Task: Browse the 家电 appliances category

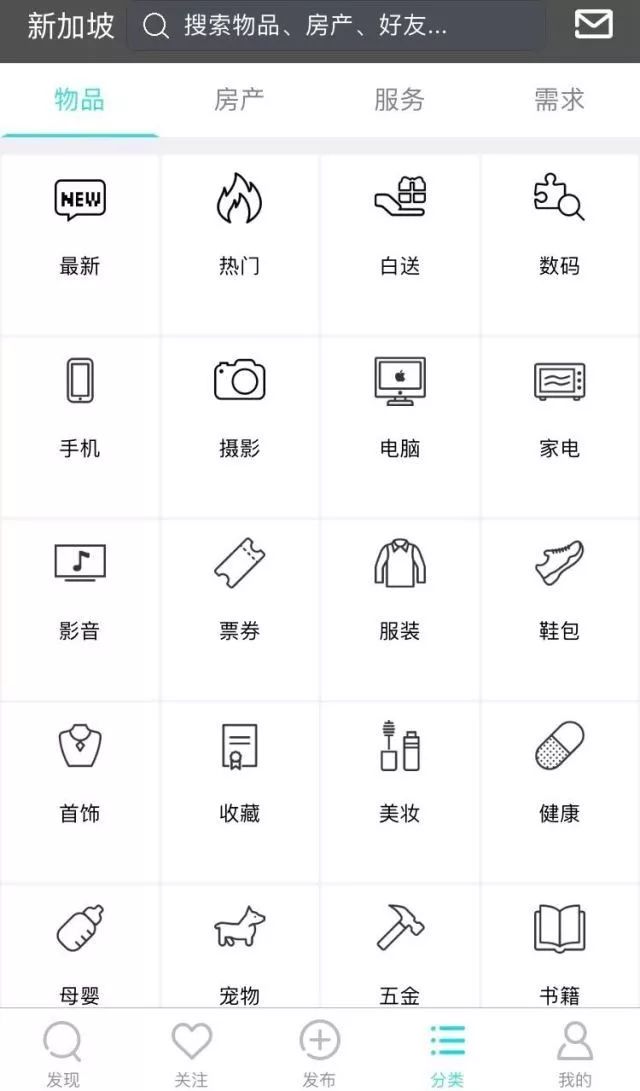Action: (x=560, y=407)
